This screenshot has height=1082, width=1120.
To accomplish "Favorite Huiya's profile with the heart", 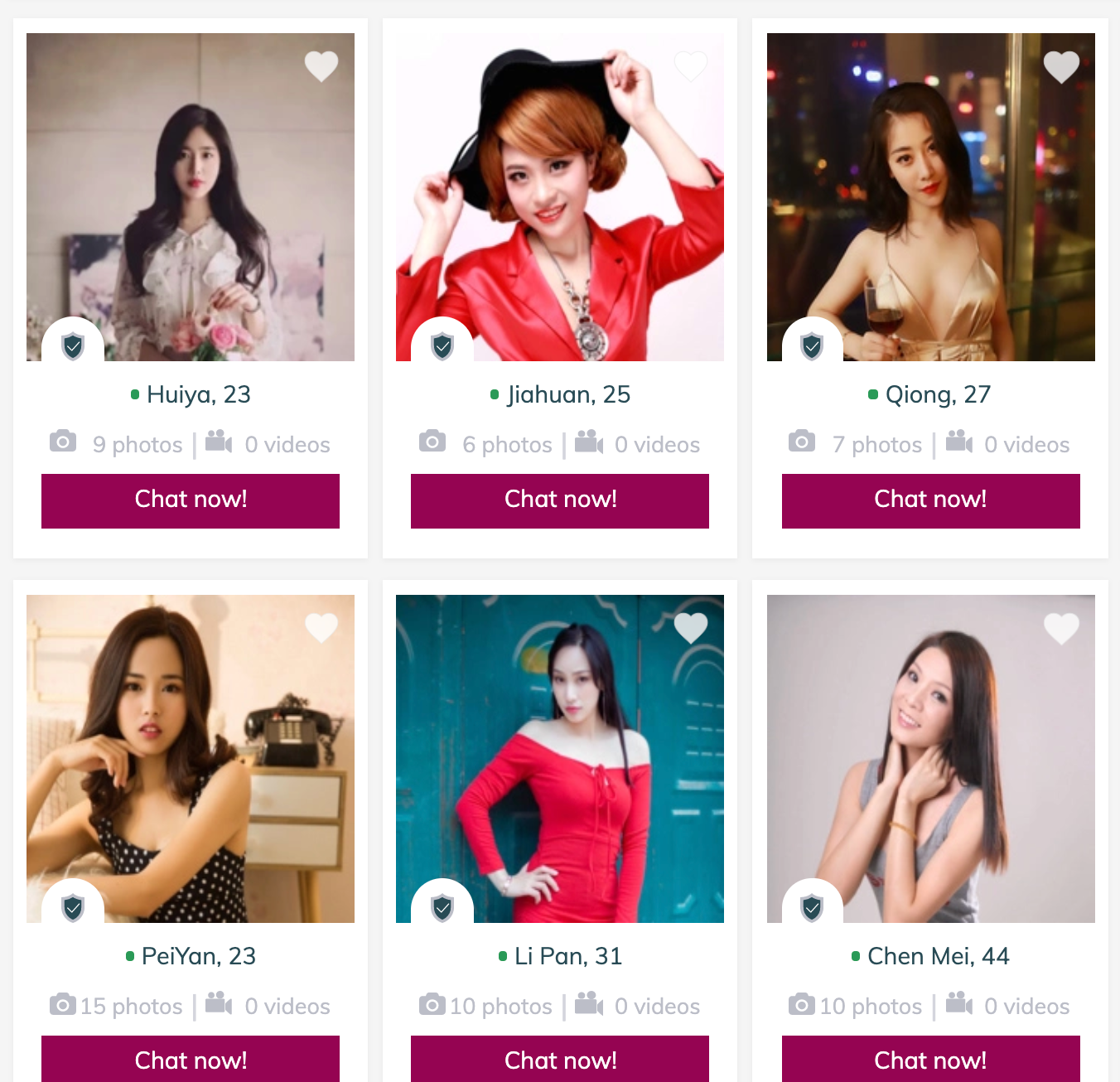I will pos(321,66).
